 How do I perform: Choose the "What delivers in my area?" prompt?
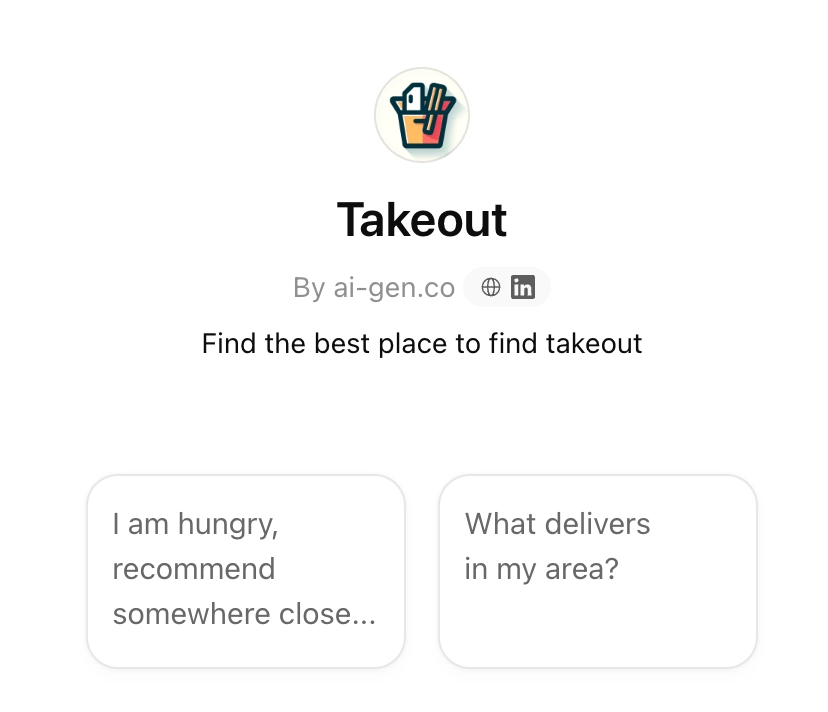point(597,570)
